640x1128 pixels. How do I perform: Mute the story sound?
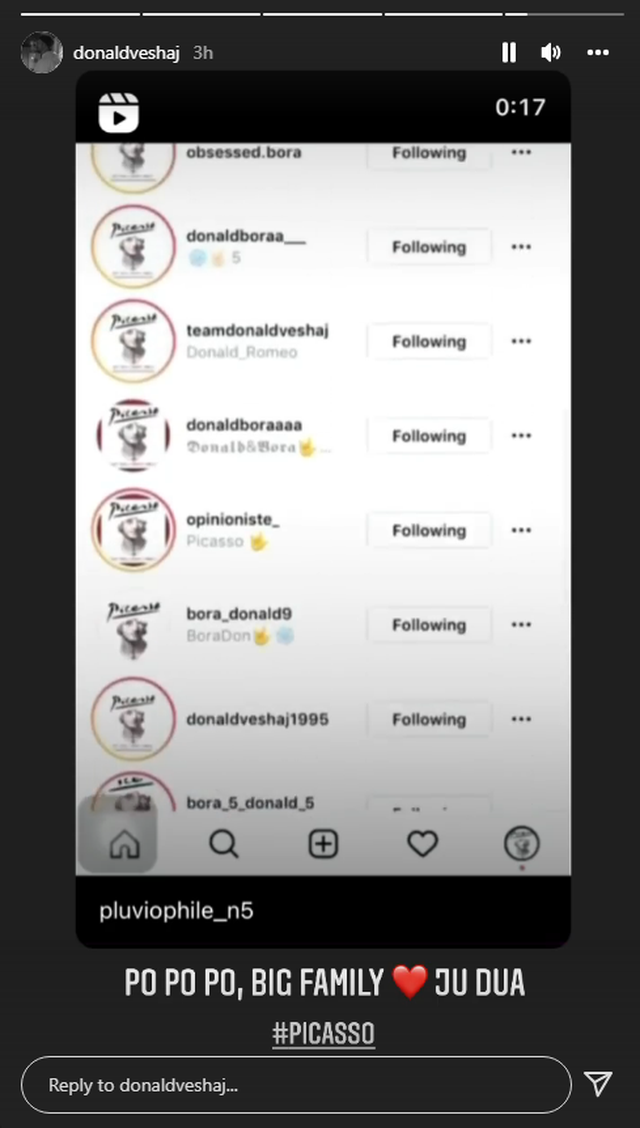[551, 53]
